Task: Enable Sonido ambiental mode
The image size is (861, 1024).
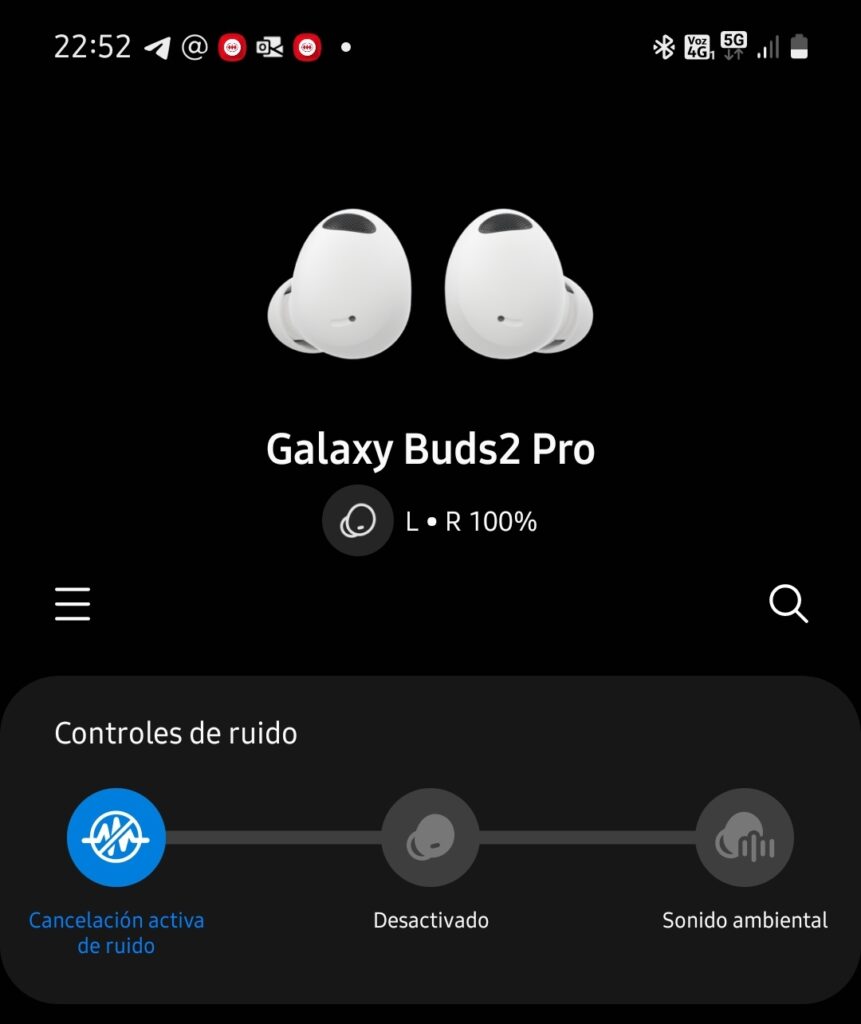Action: pyautogui.click(x=744, y=838)
